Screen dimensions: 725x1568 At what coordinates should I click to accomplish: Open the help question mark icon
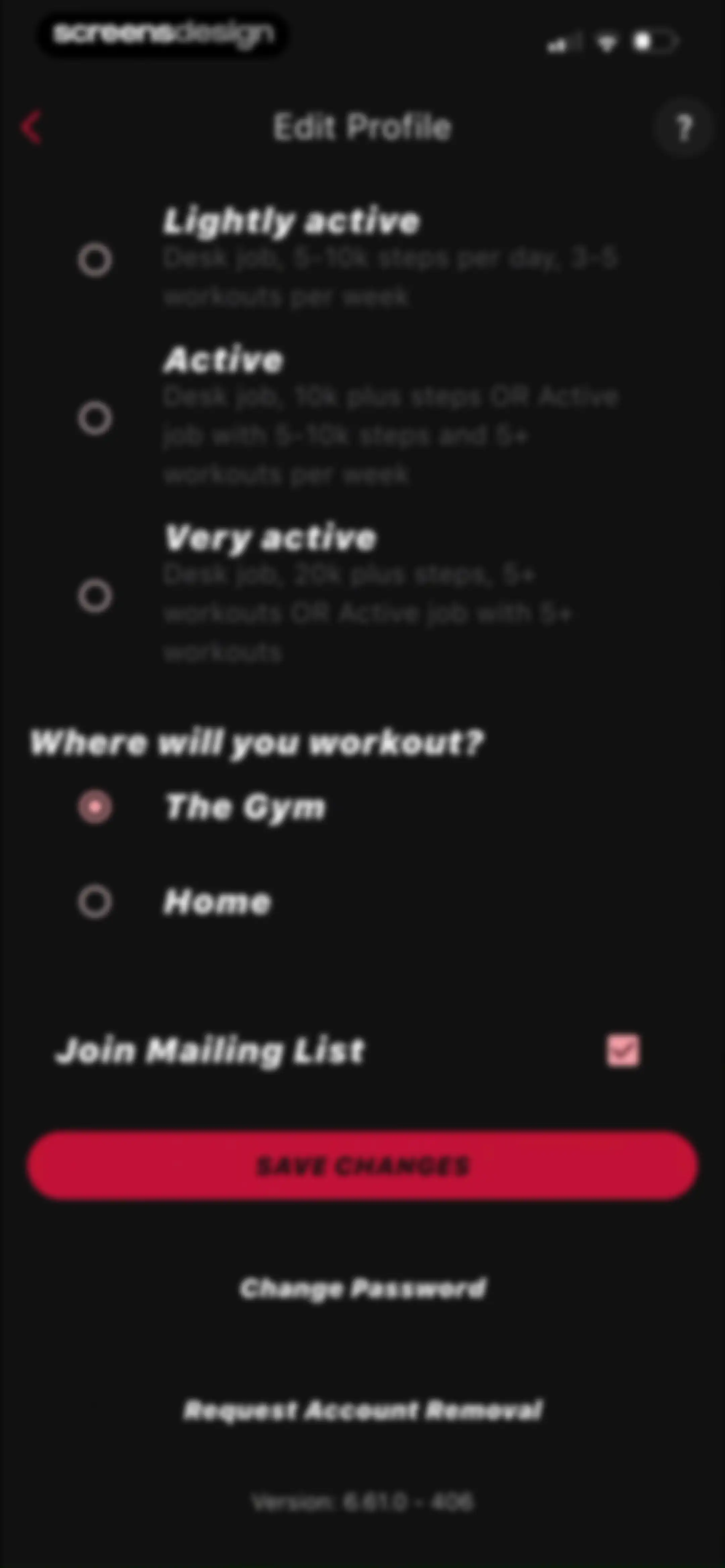tap(683, 128)
